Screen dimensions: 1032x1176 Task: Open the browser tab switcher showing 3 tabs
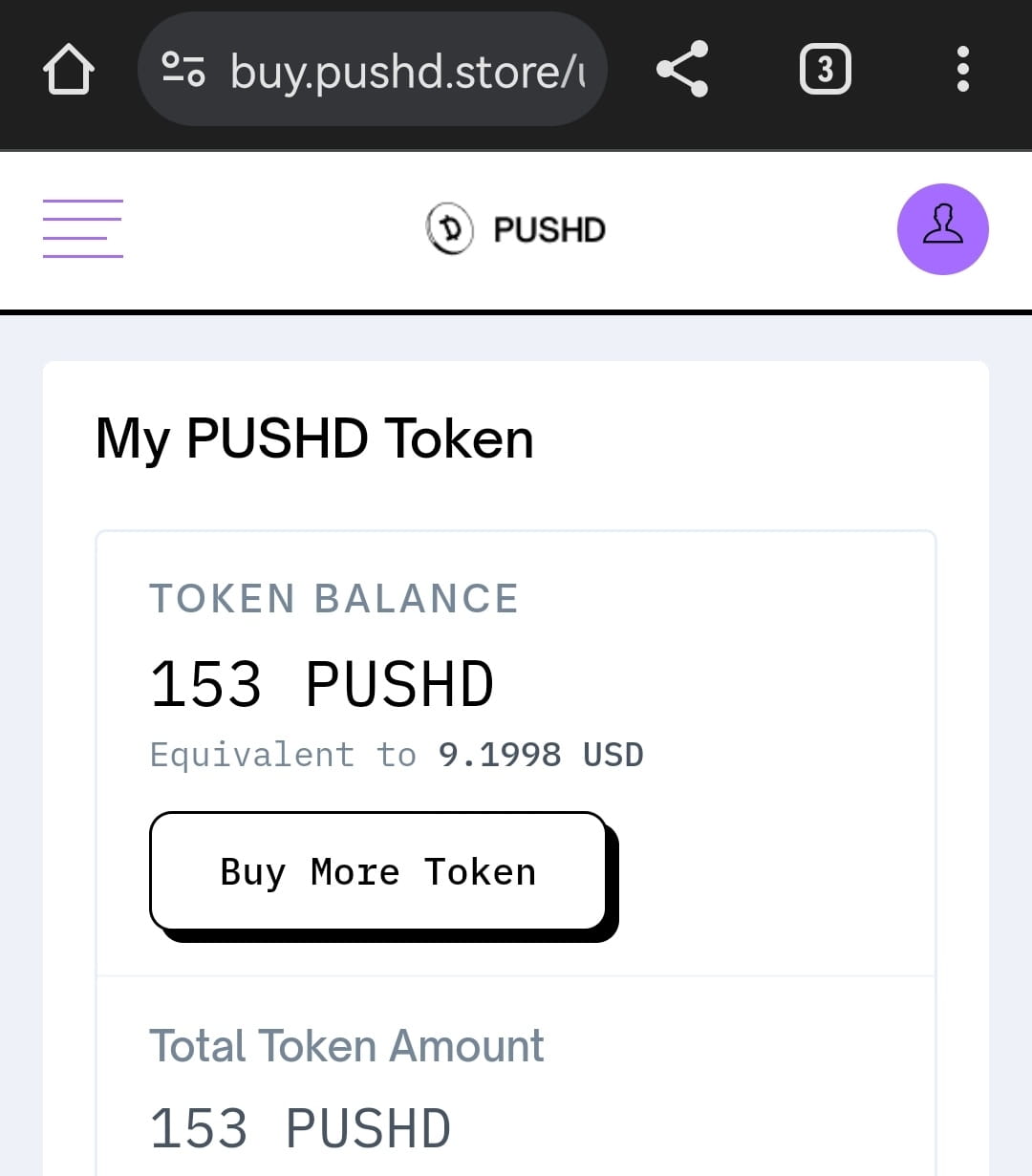[825, 68]
